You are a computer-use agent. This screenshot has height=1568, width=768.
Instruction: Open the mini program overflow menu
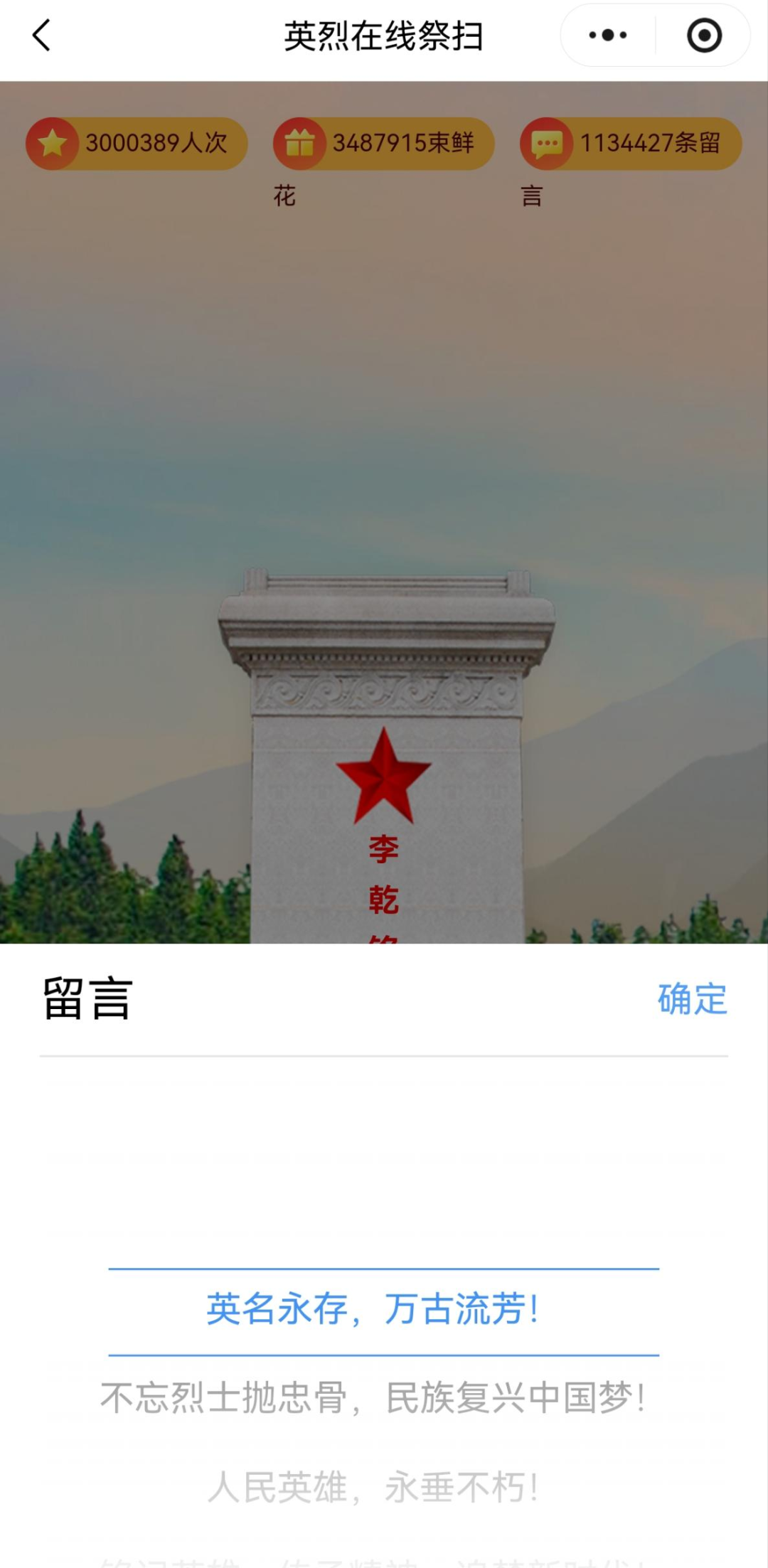[x=608, y=36]
